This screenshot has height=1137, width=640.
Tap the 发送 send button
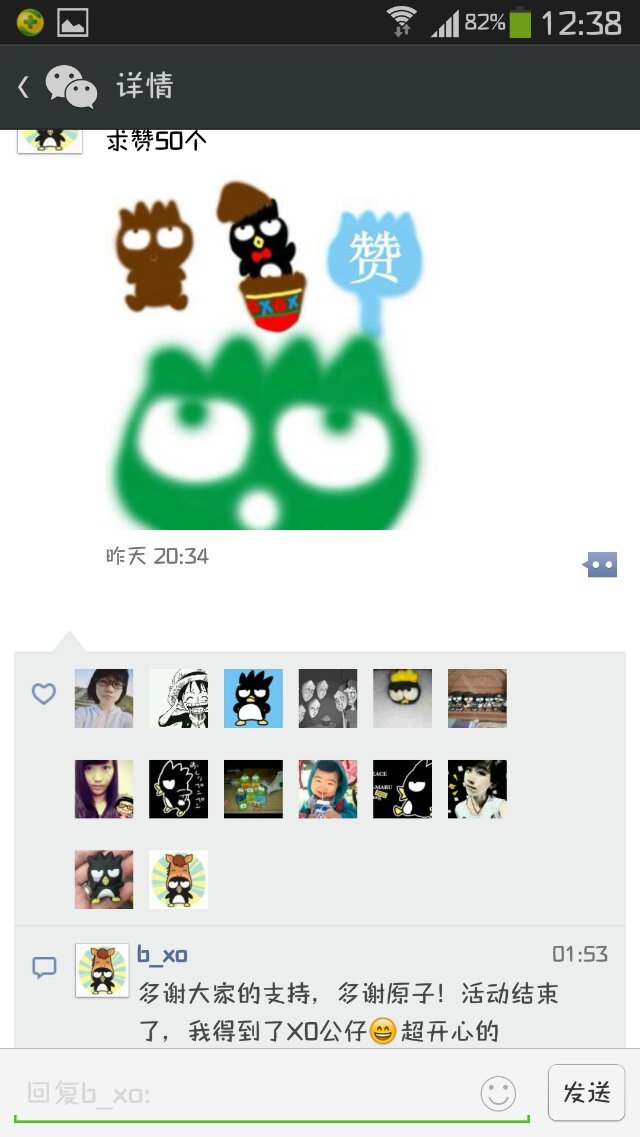coord(586,1092)
